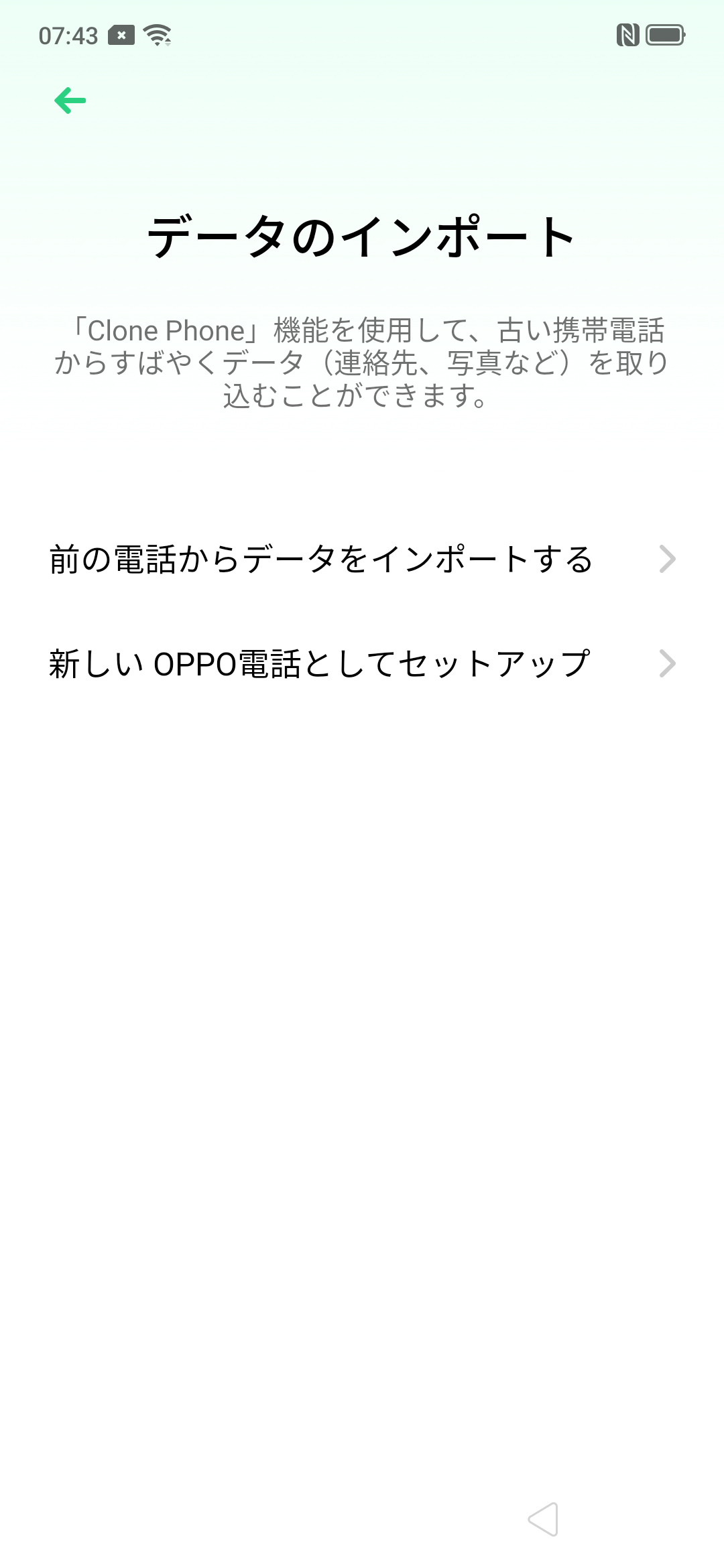The height and width of the screenshot is (1568, 724).
Task: Tap the green back arrow at top
Action: tap(70, 101)
